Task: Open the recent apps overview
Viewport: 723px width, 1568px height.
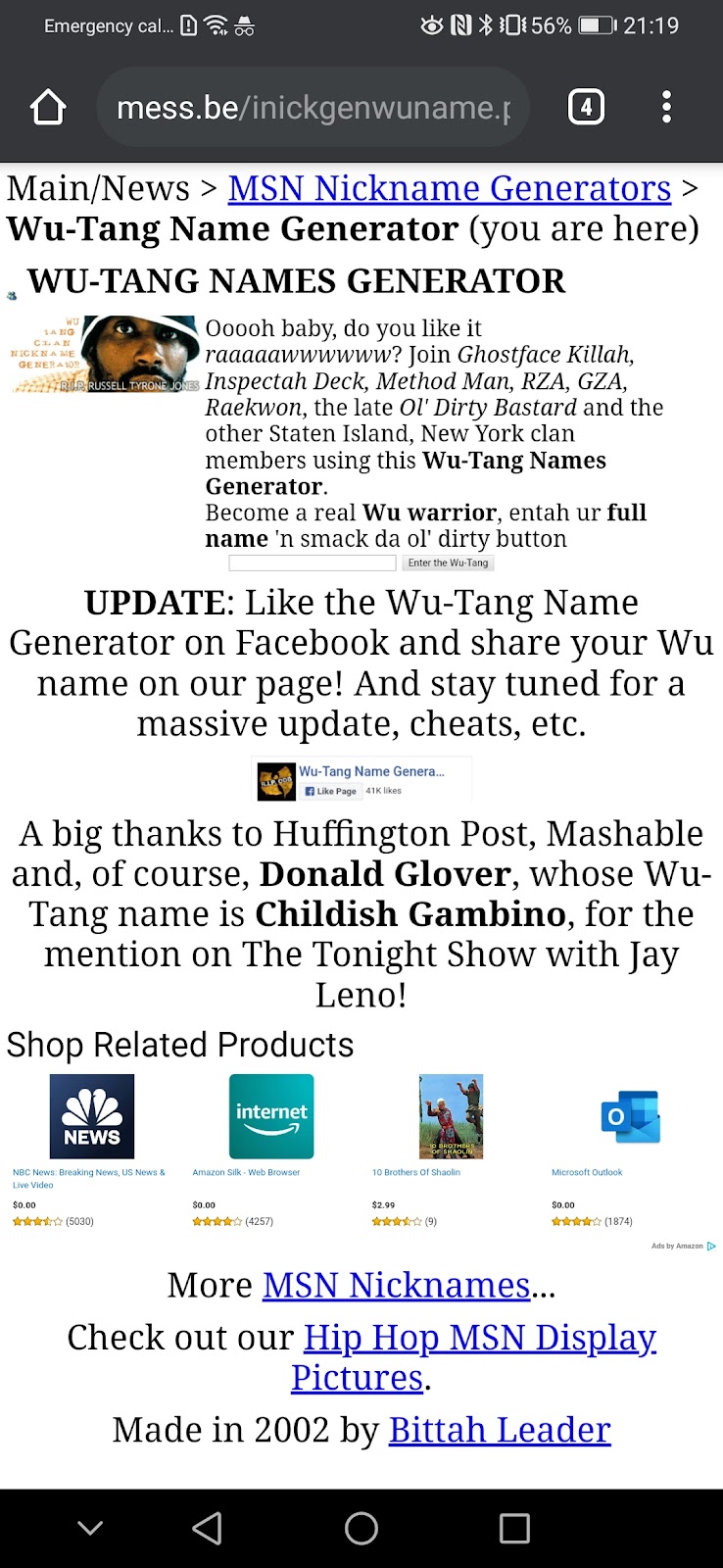Action: (514, 1528)
